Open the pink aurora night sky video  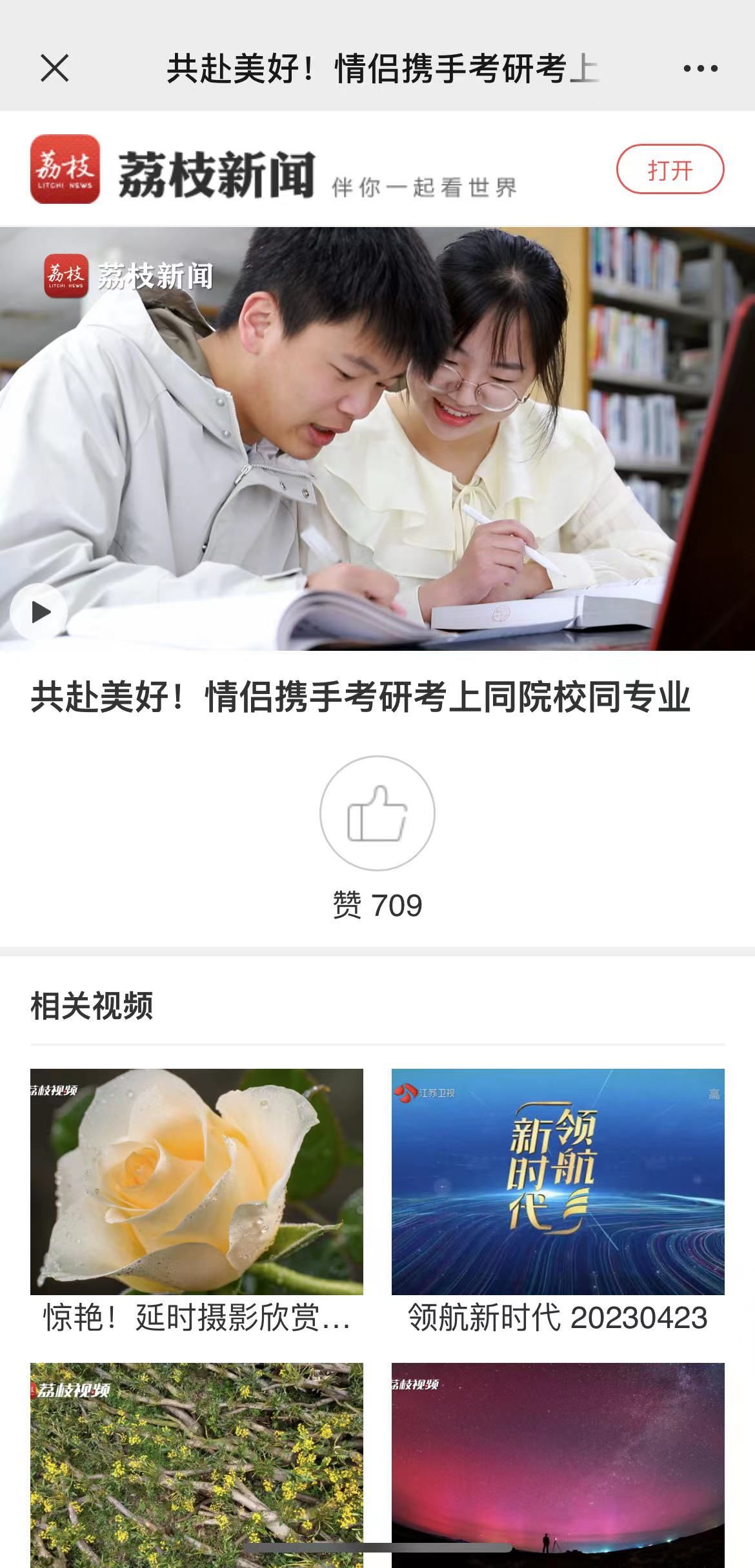pos(558,1464)
